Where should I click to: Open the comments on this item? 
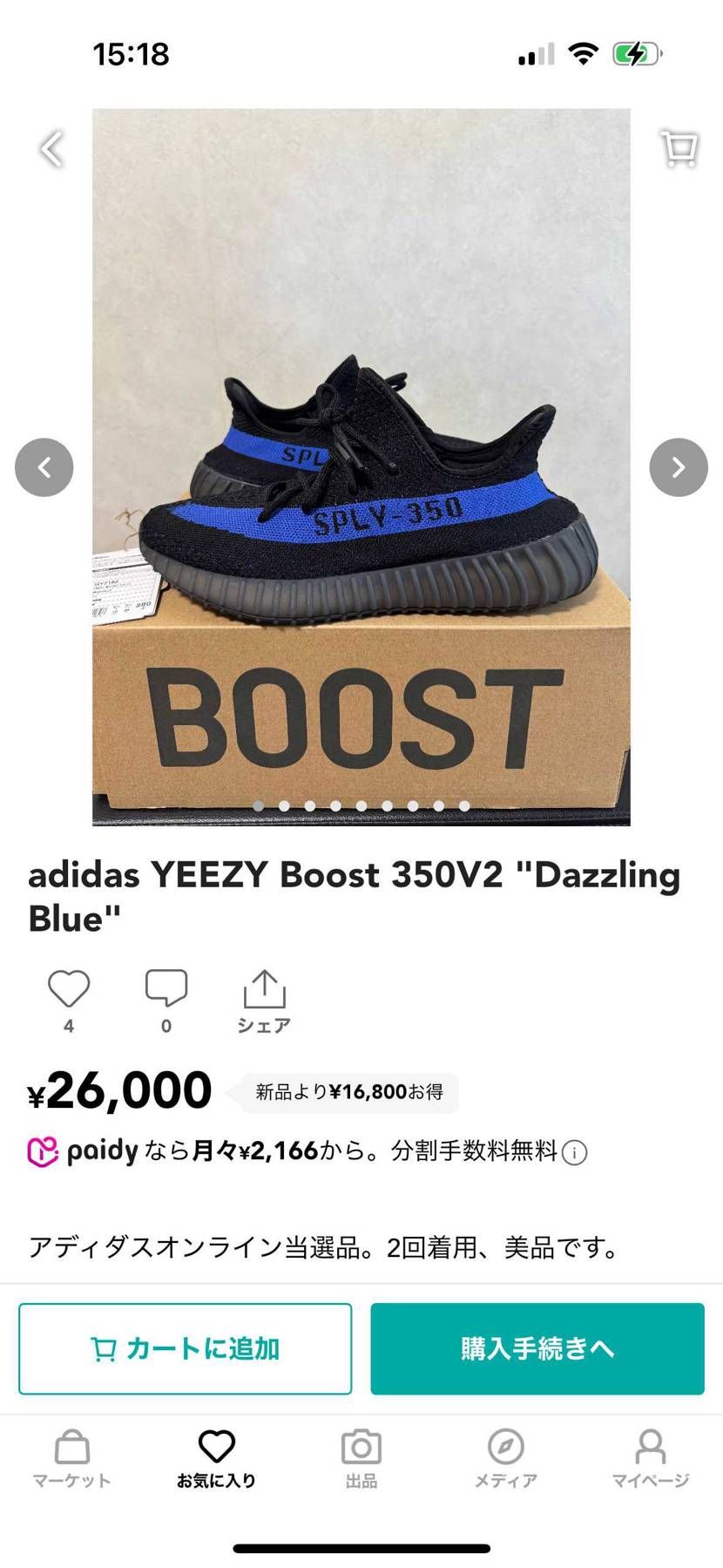click(166, 989)
